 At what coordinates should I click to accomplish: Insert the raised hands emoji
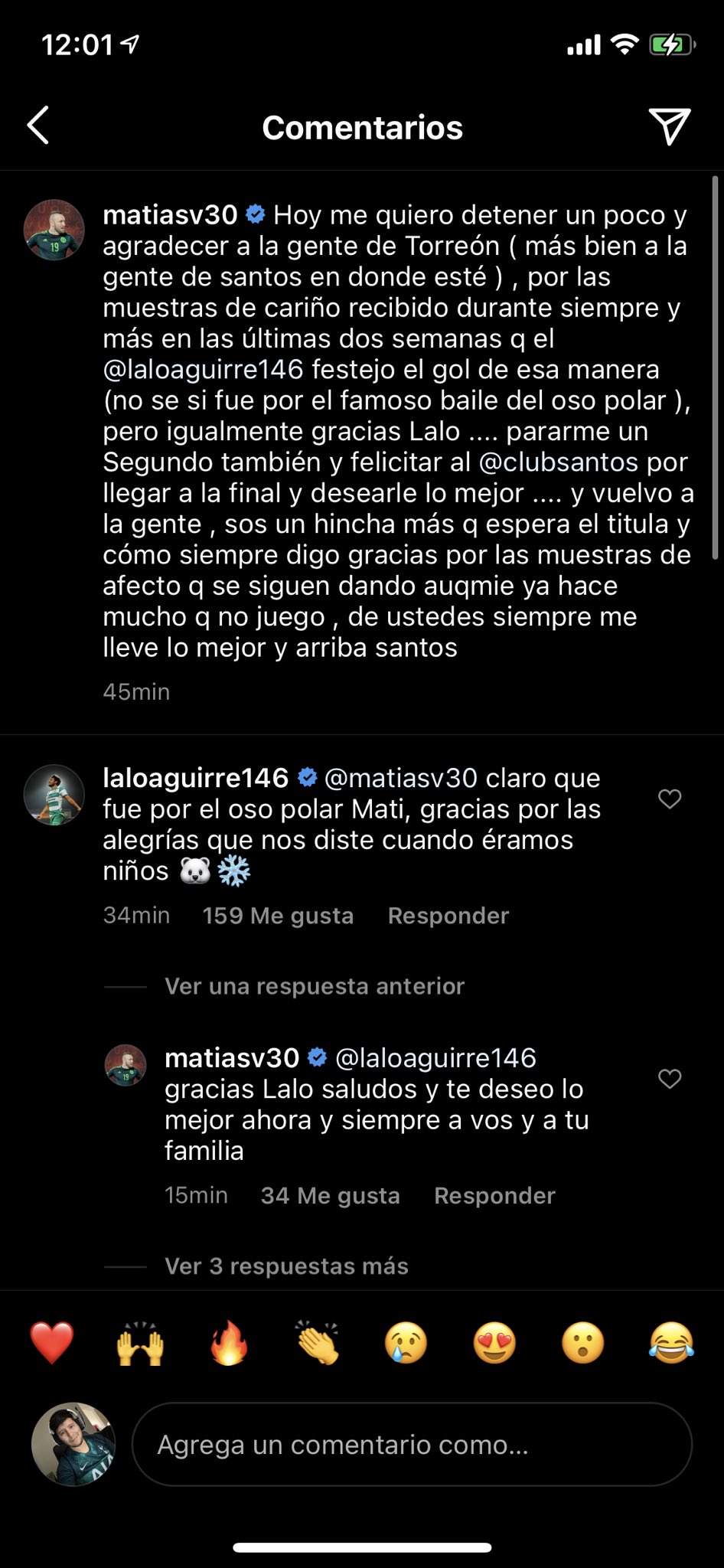coord(141,1343)
